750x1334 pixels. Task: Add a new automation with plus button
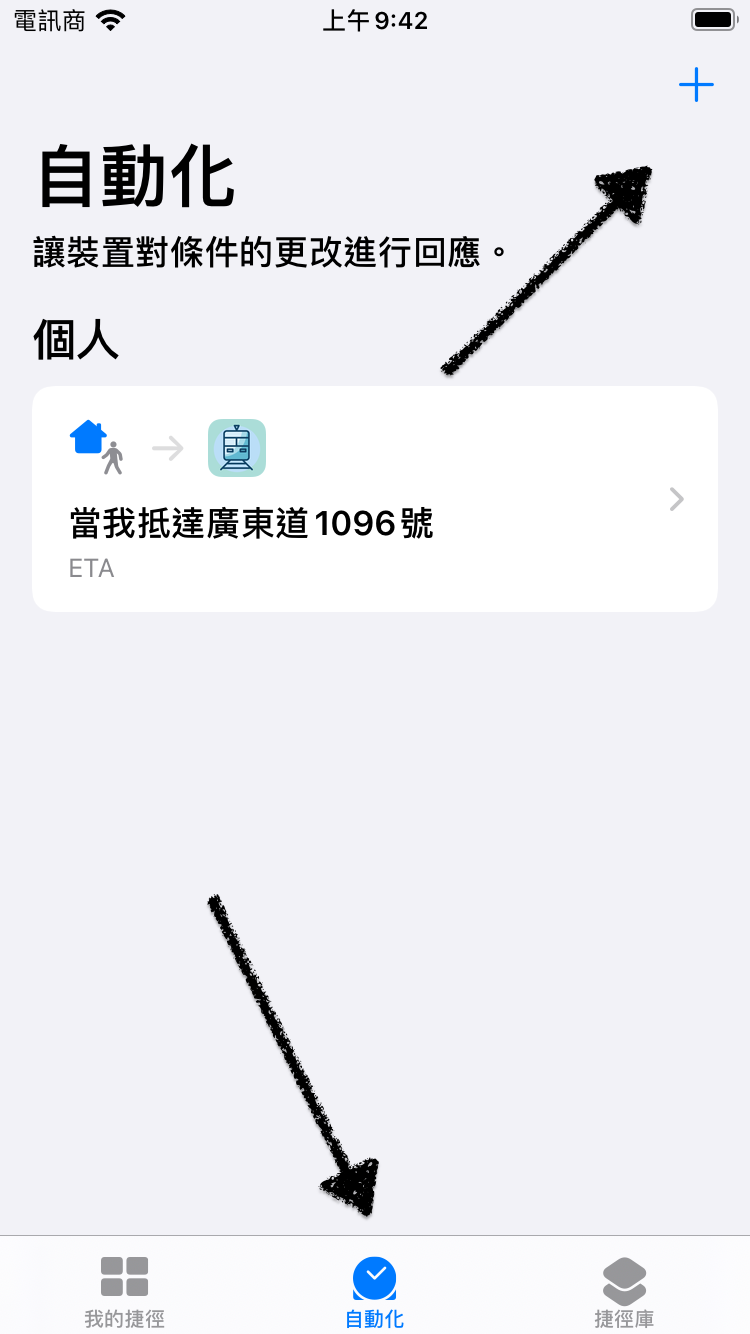point(696,85)
